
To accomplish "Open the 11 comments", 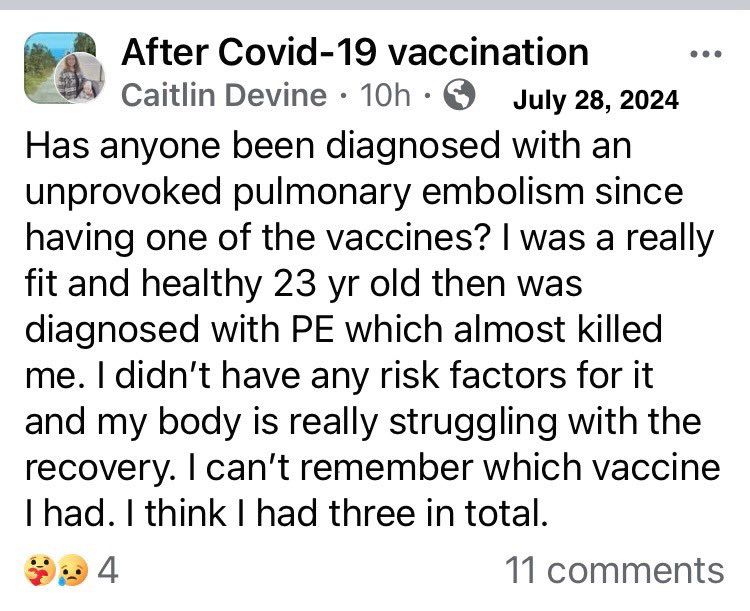I will point(614,571).
